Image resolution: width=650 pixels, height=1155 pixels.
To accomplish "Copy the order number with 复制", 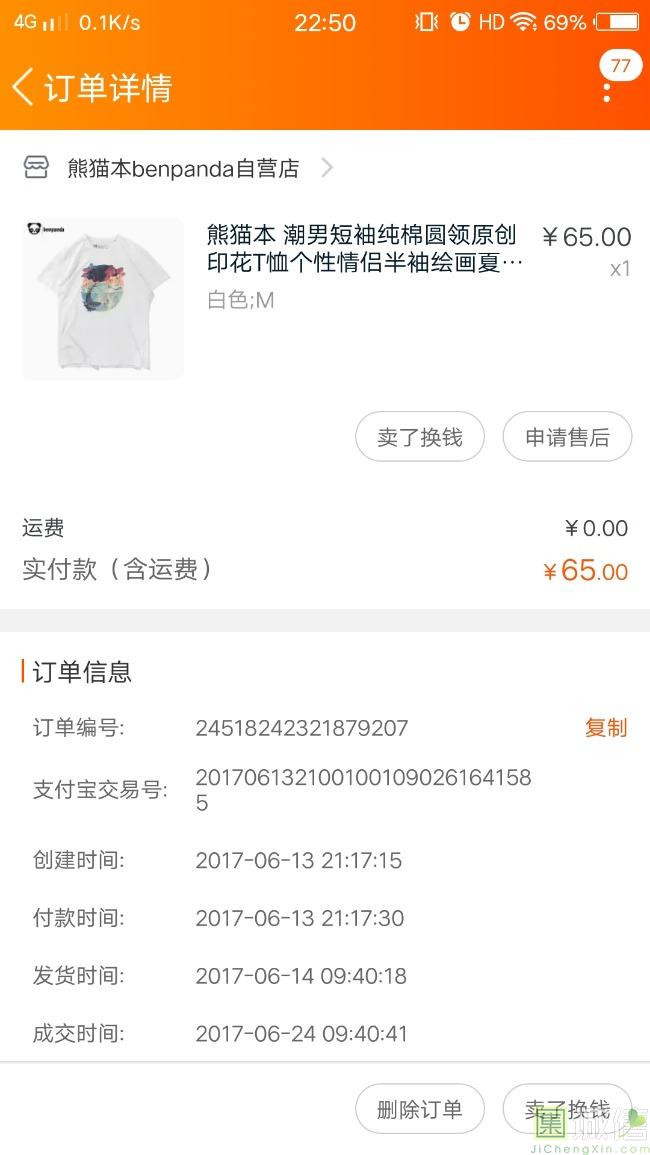I will pyautogui.click(x=605, y=728).
